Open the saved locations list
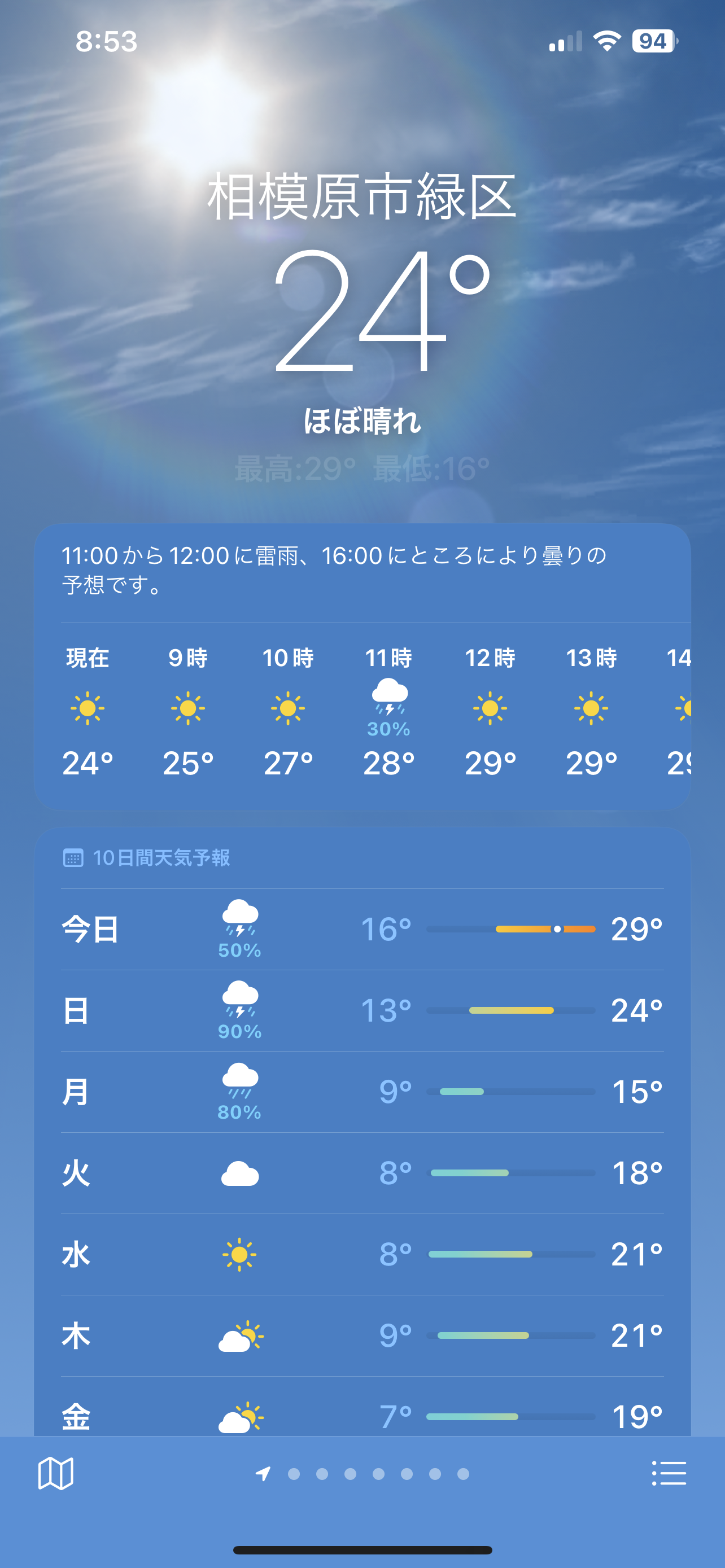This screenshot has height=1568, width=725. (669, 1474)
